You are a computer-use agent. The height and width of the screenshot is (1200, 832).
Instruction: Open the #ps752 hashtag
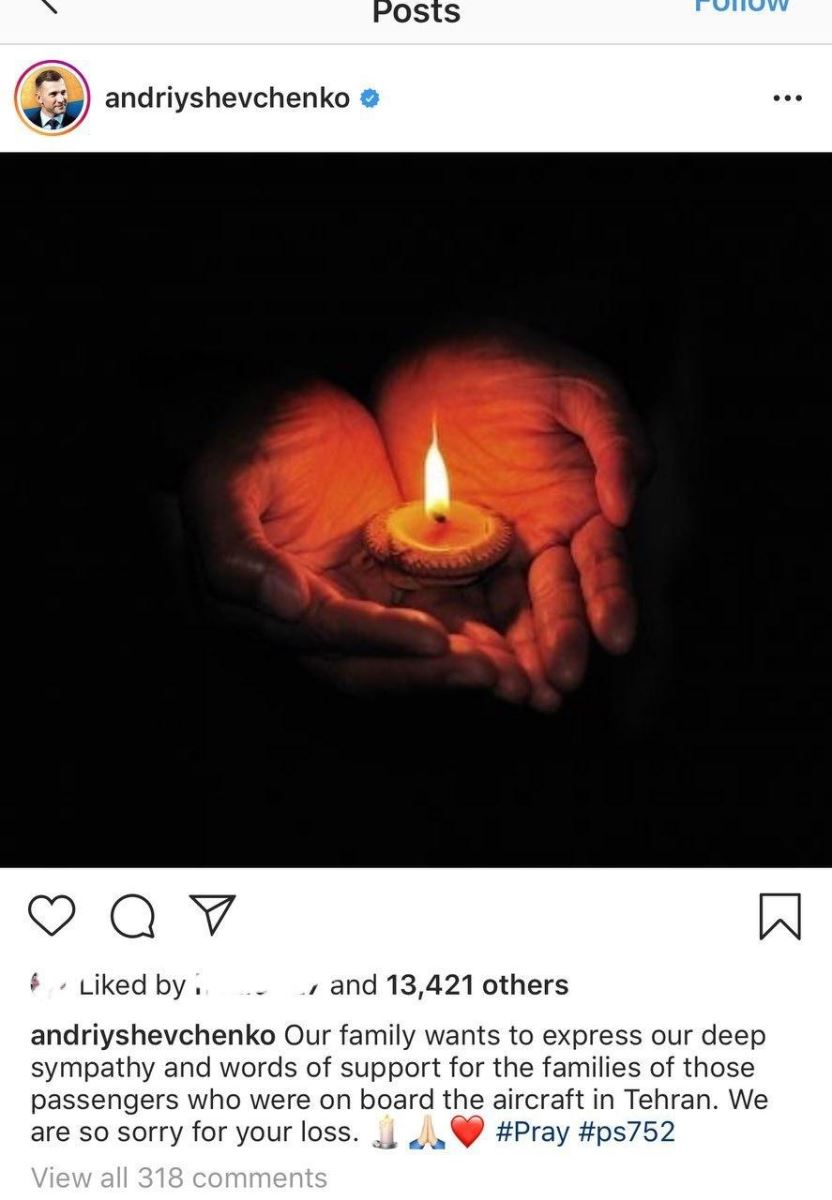[x=627, y=1132]
